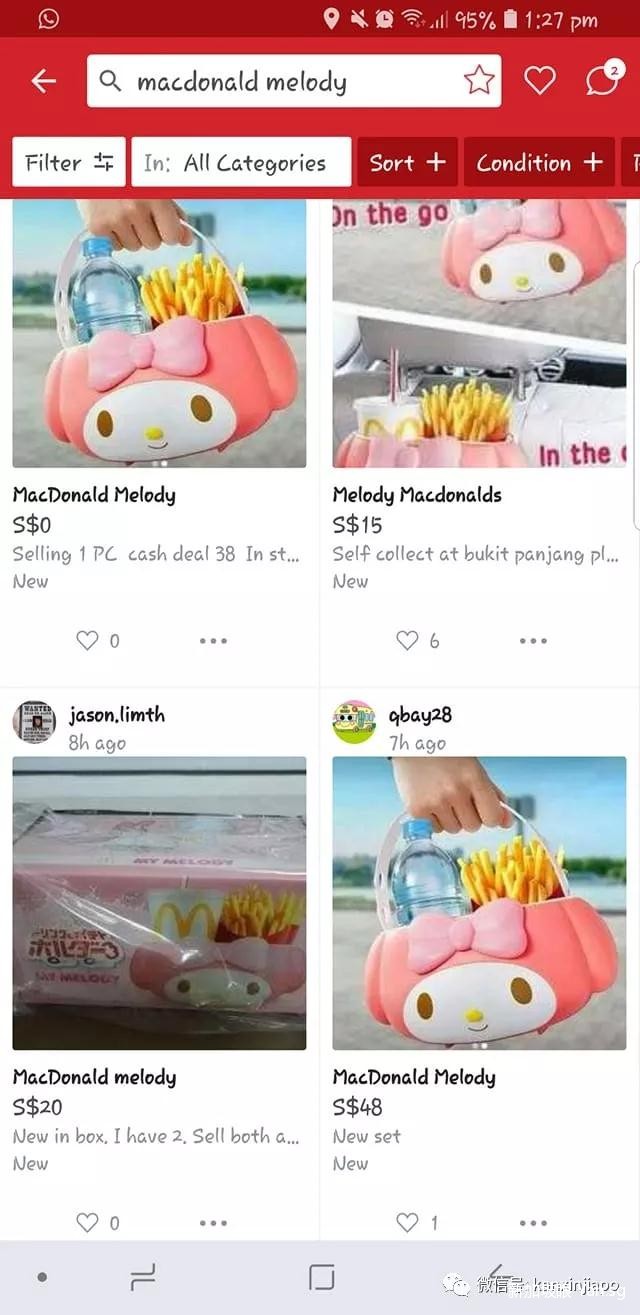Open the Condition filter

tap(539, 163)
